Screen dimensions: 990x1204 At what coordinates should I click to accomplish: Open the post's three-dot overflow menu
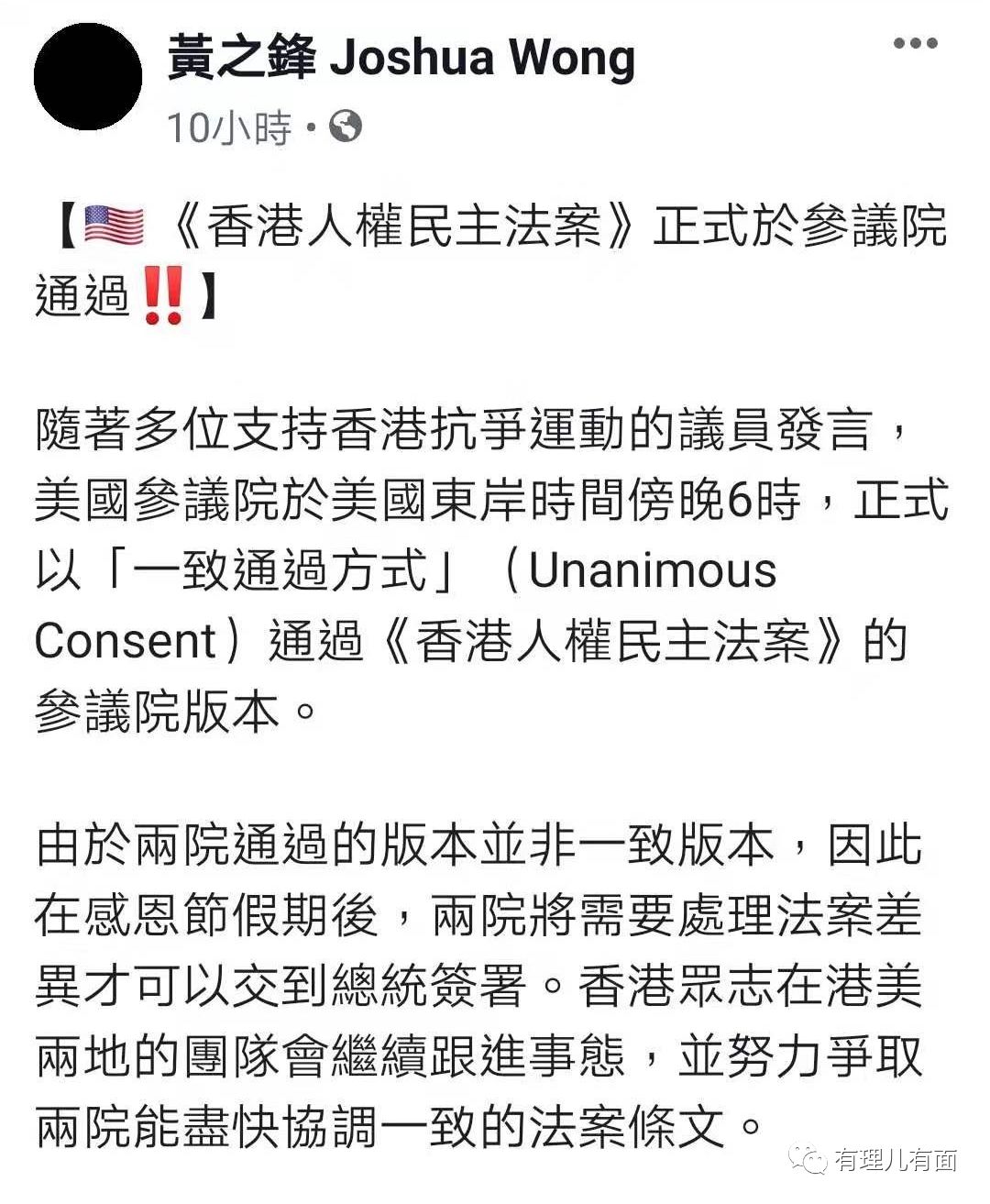[915, 44]
